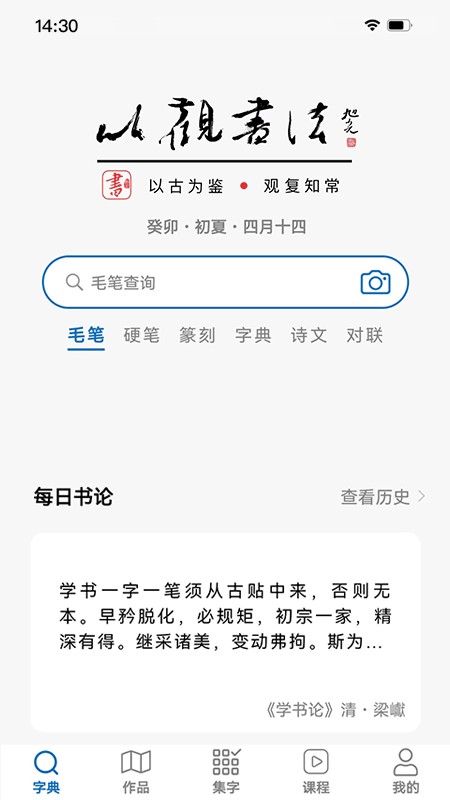Screen dimensions: 450x800
Task: Go to the 作品 tab
Action: [136, 772]
